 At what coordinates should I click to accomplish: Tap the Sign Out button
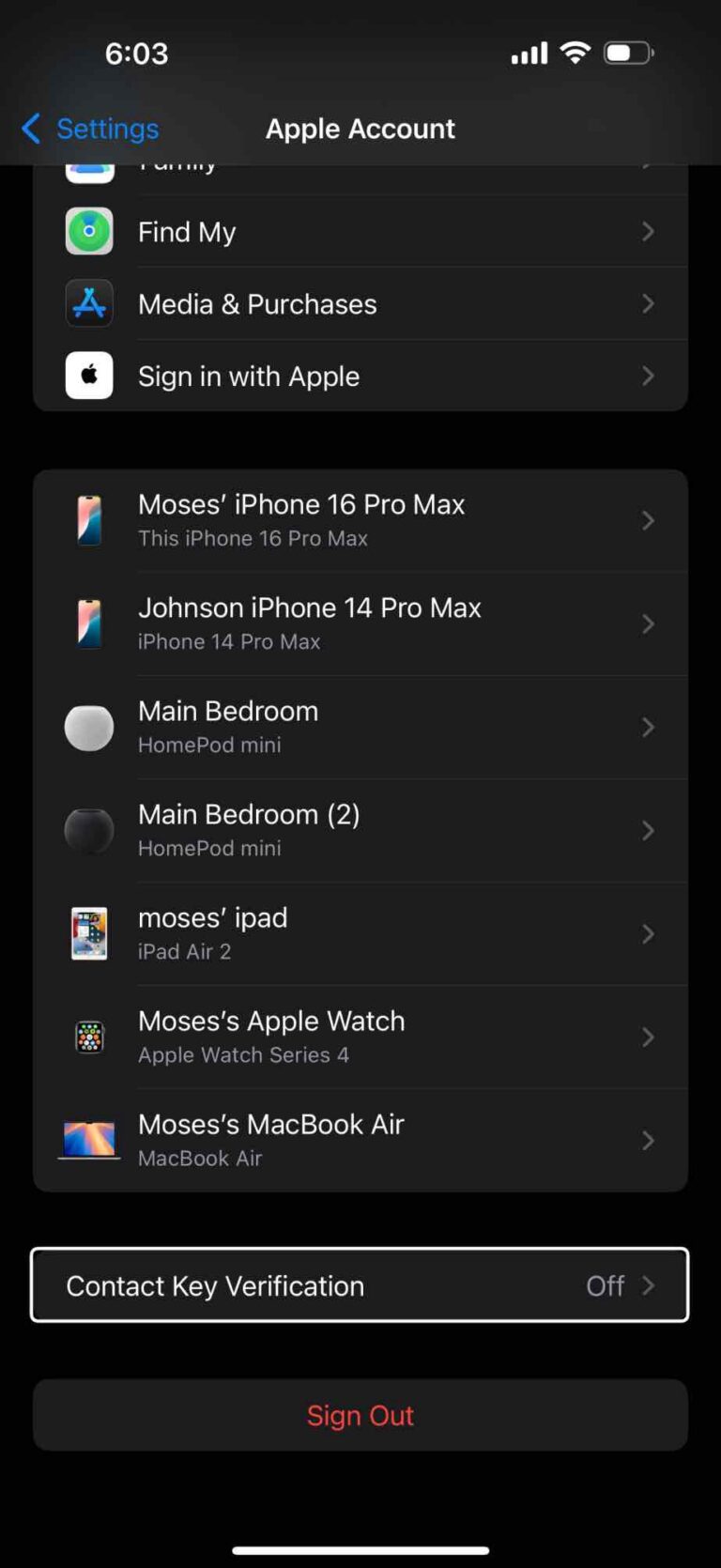pyautogui.click(x=360, y=1415)
